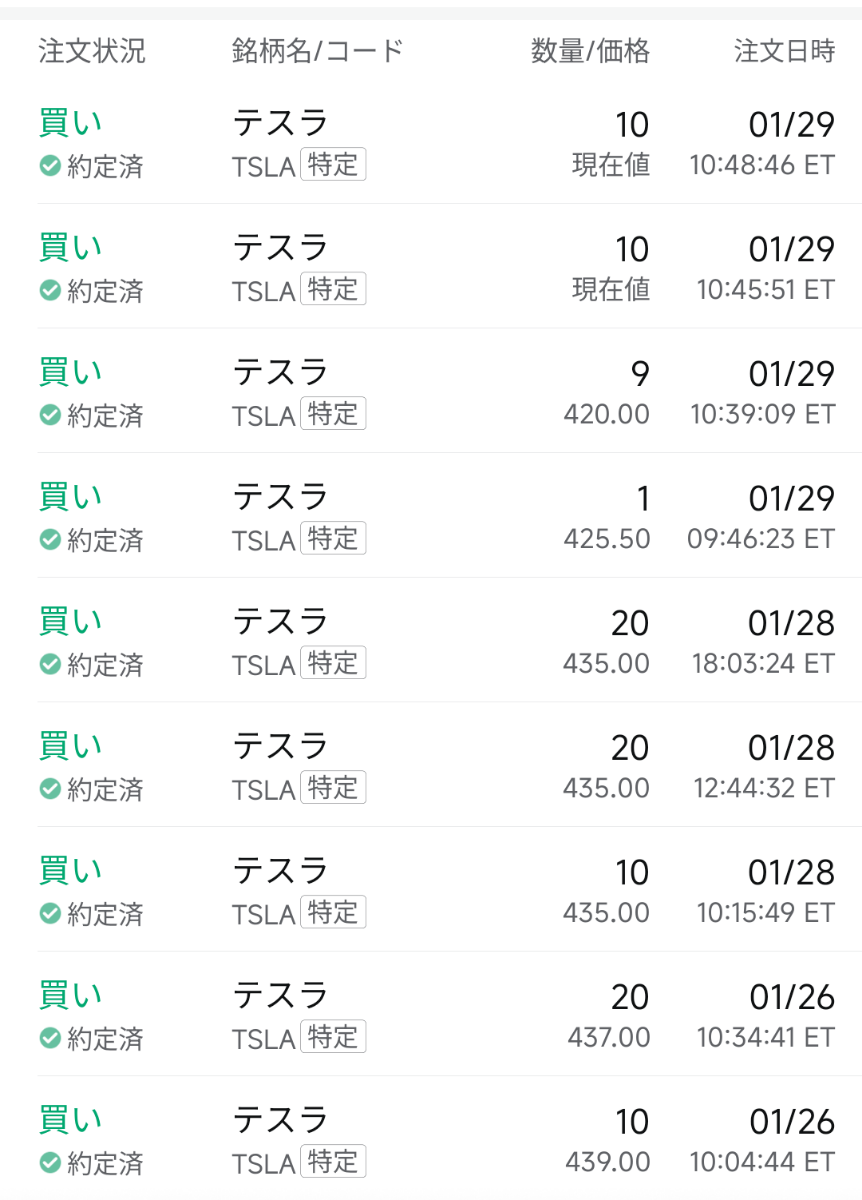The height and width of the screenshot is (1200, 862).
Task: Tap the 約定済 icon on the 420.00 price order
Action: [48, 415]
